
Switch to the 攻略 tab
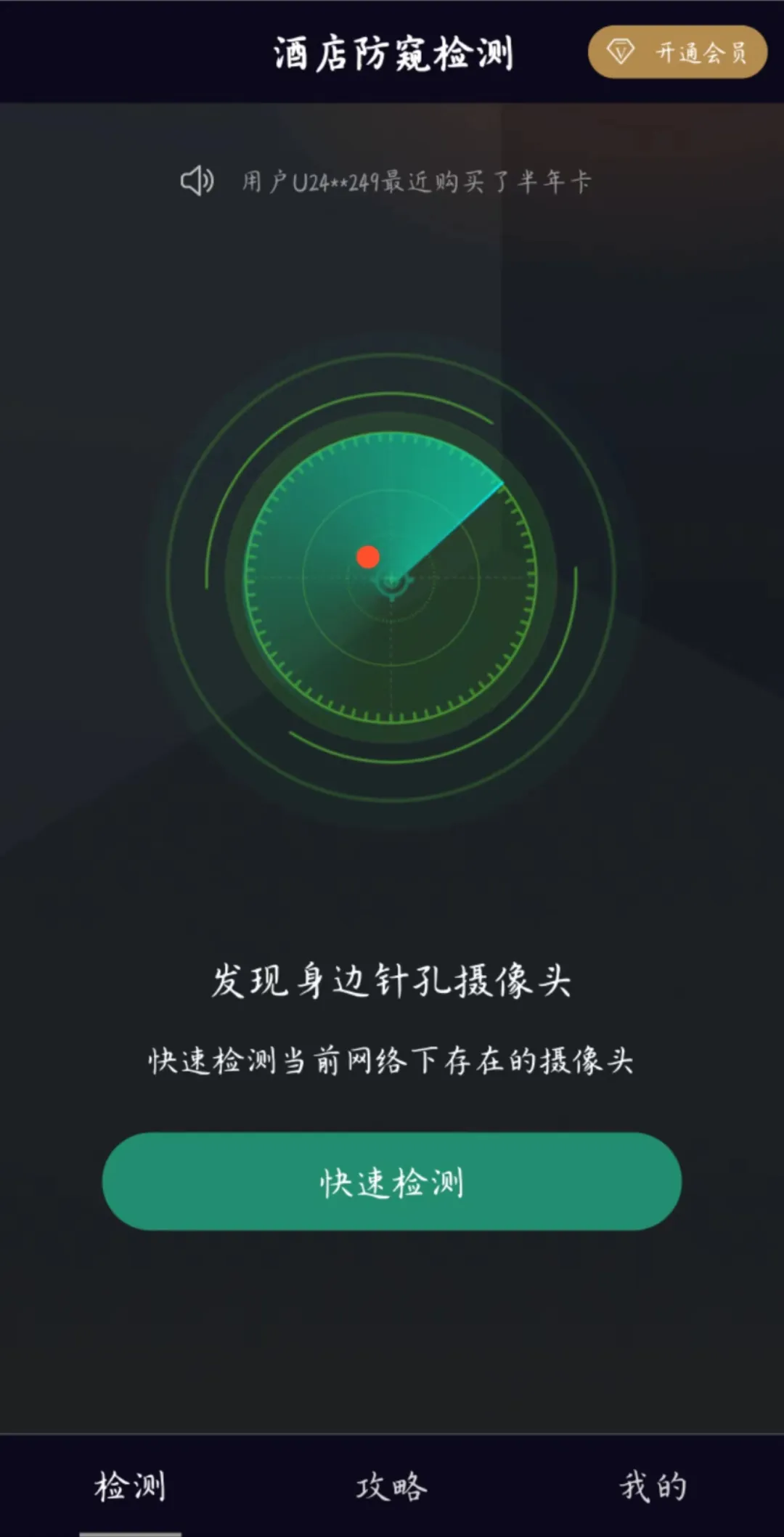[x=392, y=1486]
